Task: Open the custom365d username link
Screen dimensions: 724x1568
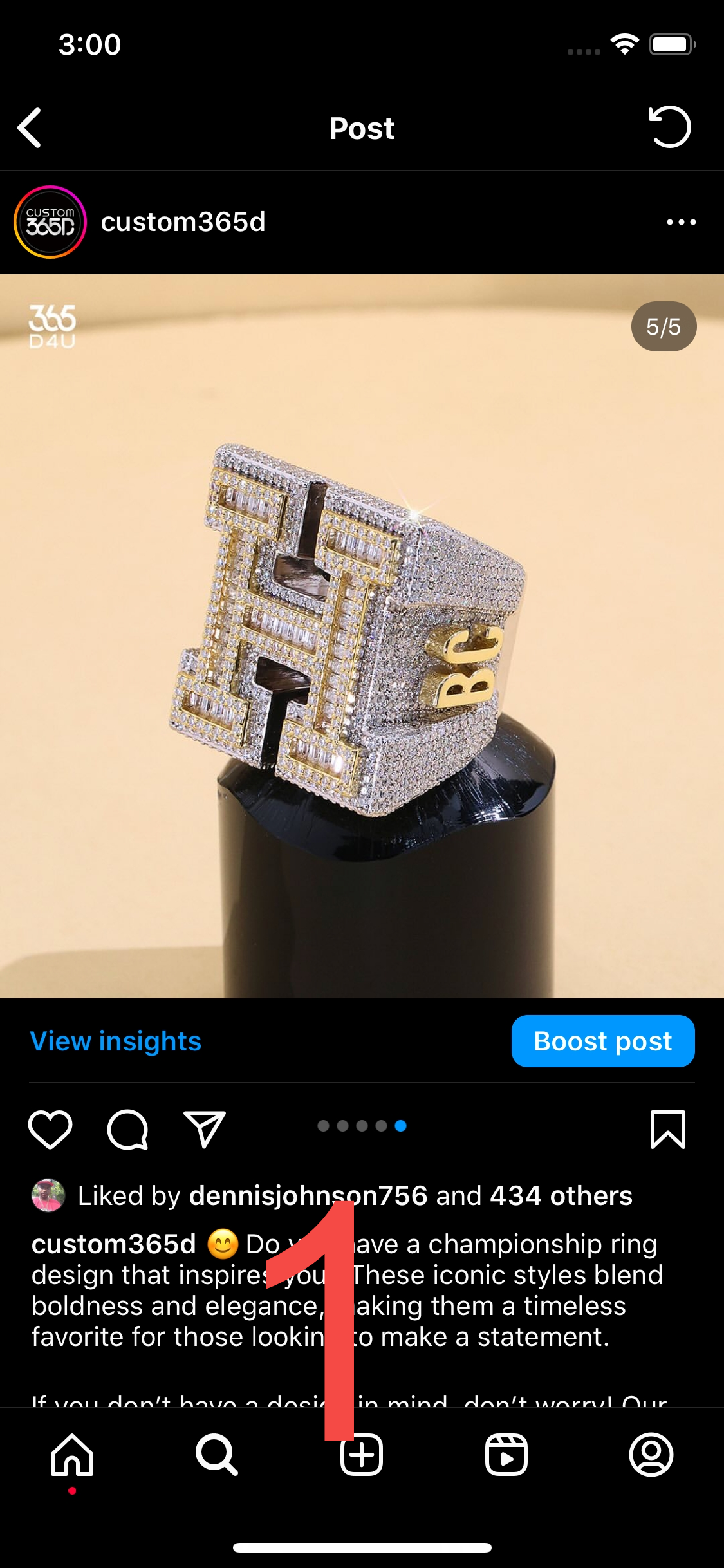Action: (183, 222)
